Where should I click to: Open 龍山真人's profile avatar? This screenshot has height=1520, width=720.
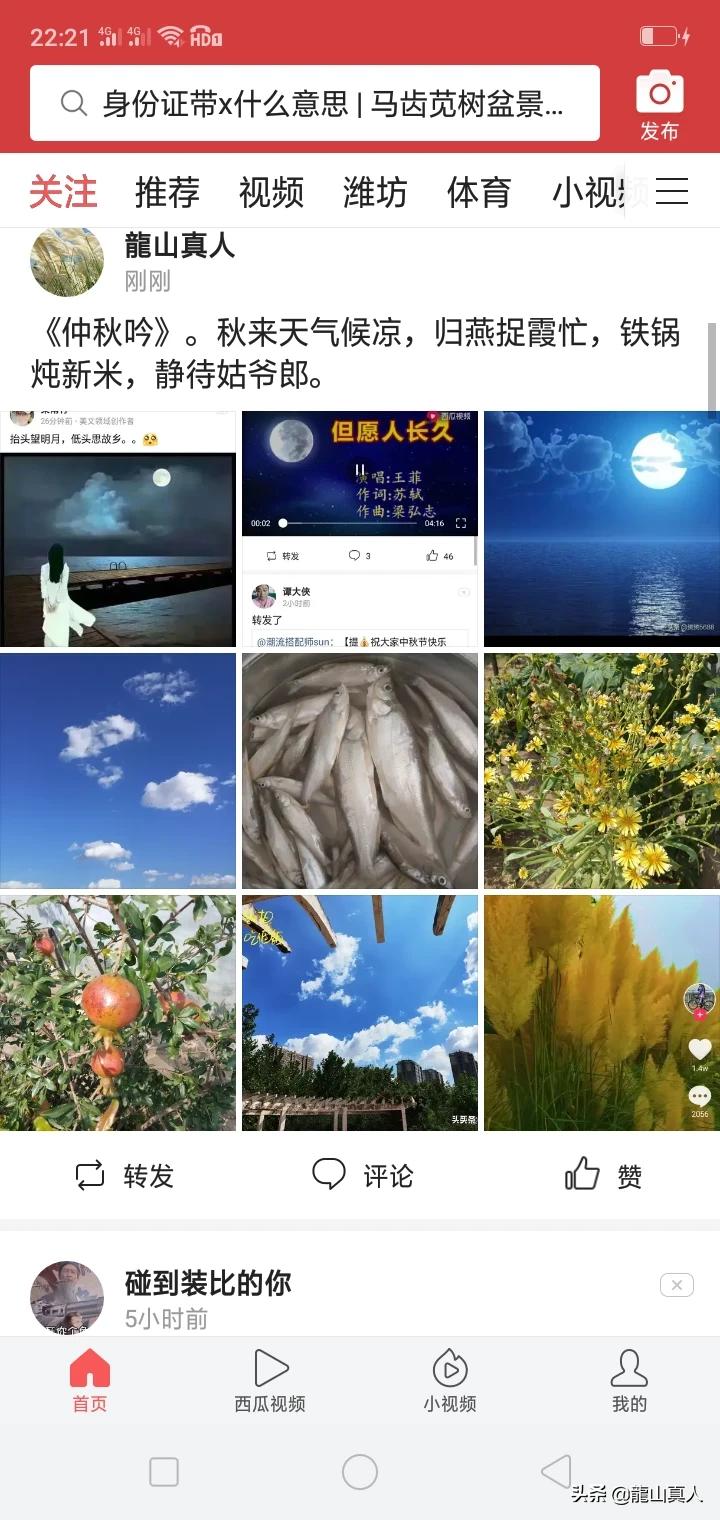click(x=67, y=260)
